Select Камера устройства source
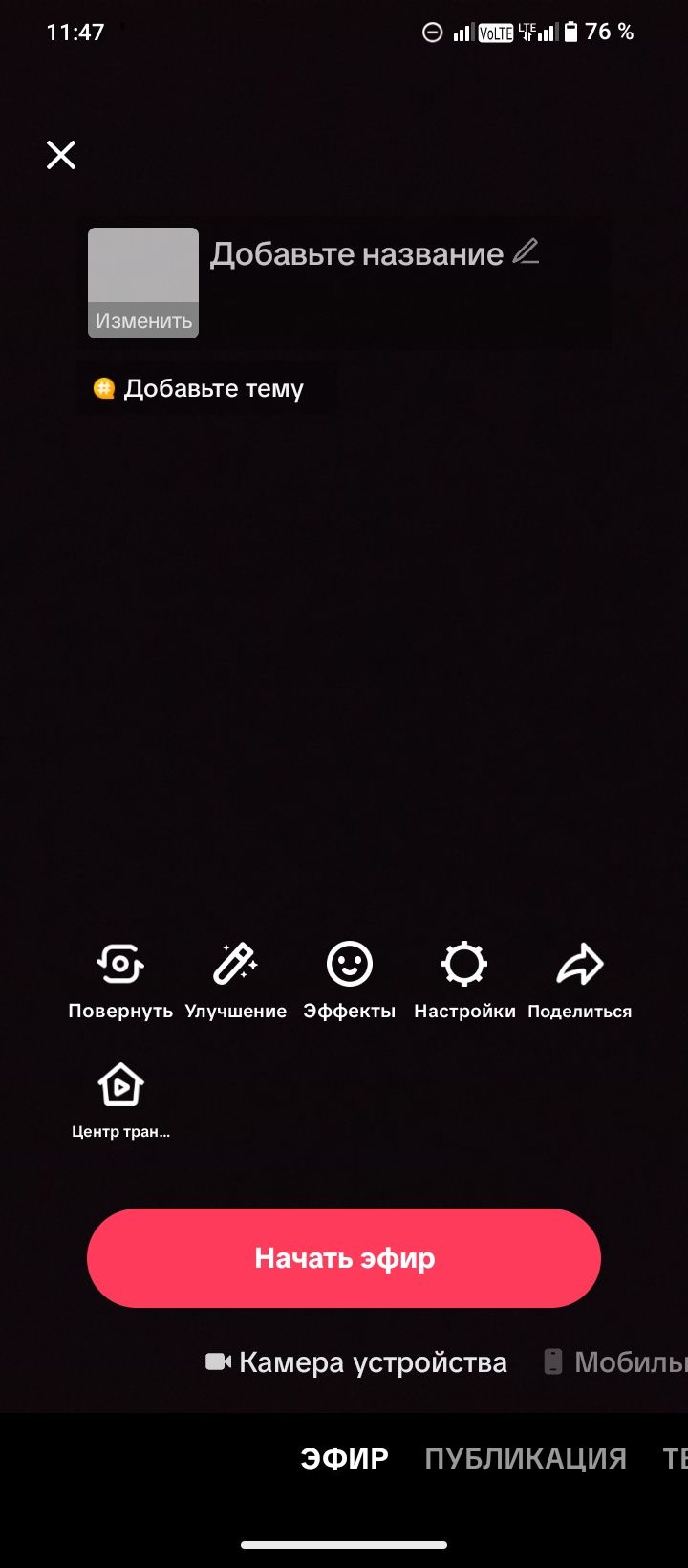Screen dimensions: 688x1568 tap(357, 1362)
